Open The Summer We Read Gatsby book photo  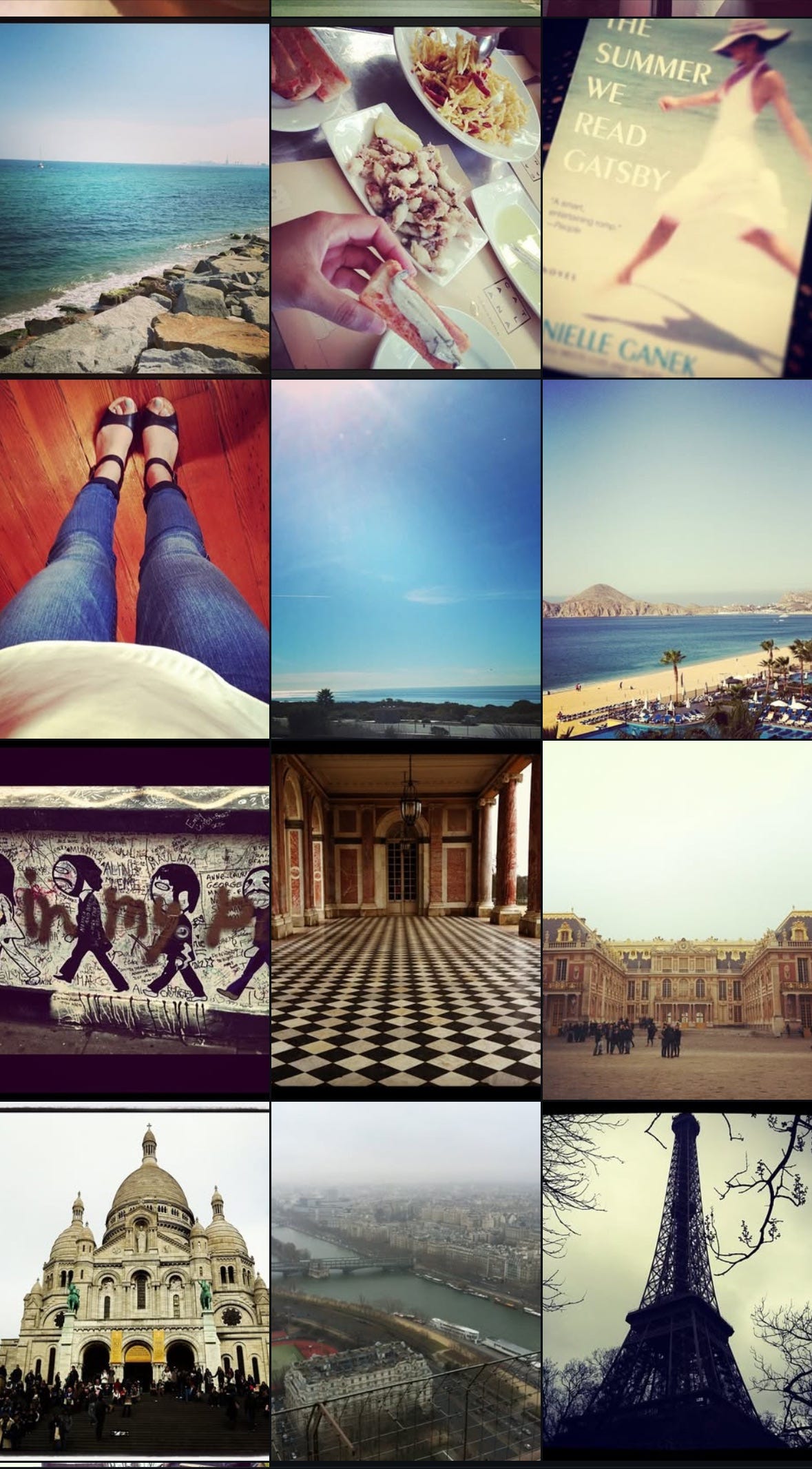tap(677, 198)
